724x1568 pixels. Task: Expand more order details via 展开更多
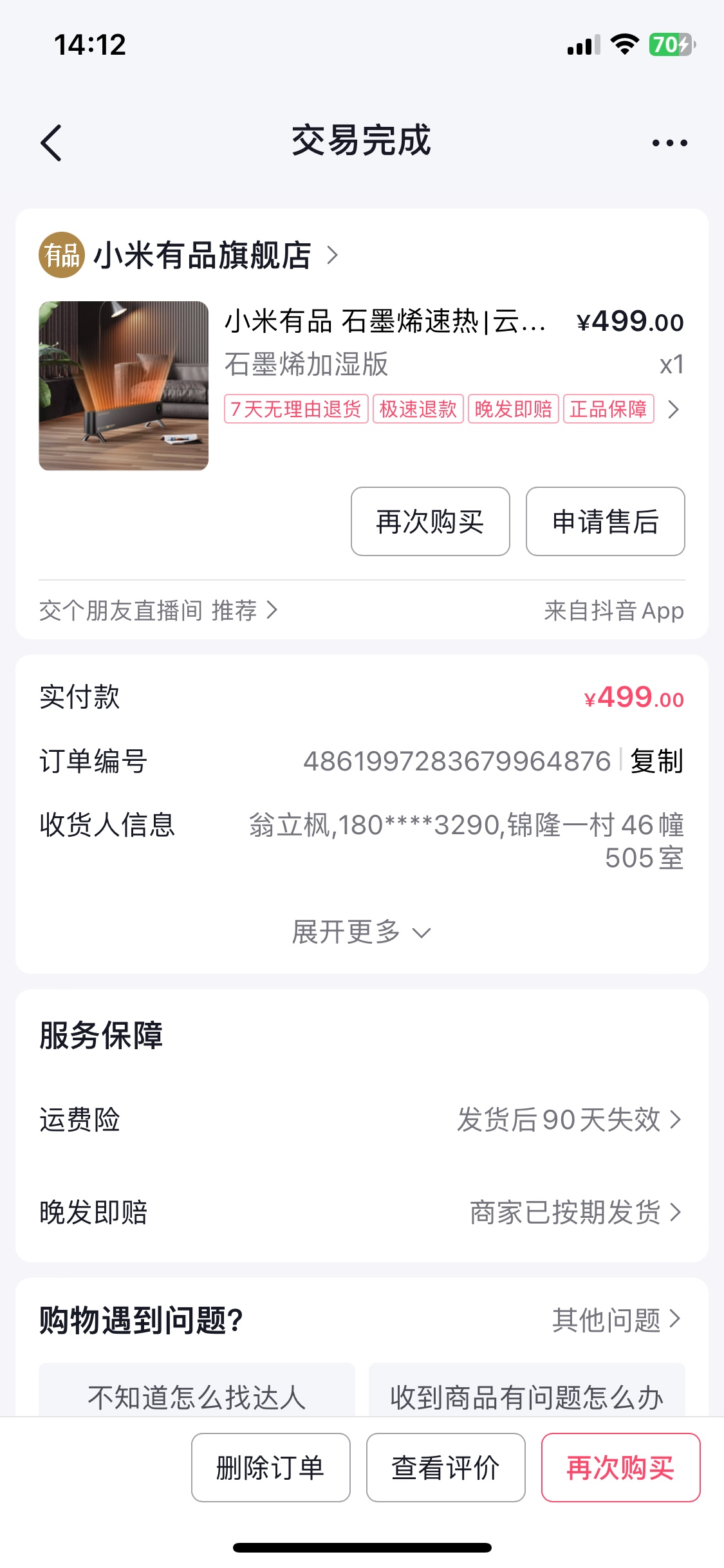[361, 932]
